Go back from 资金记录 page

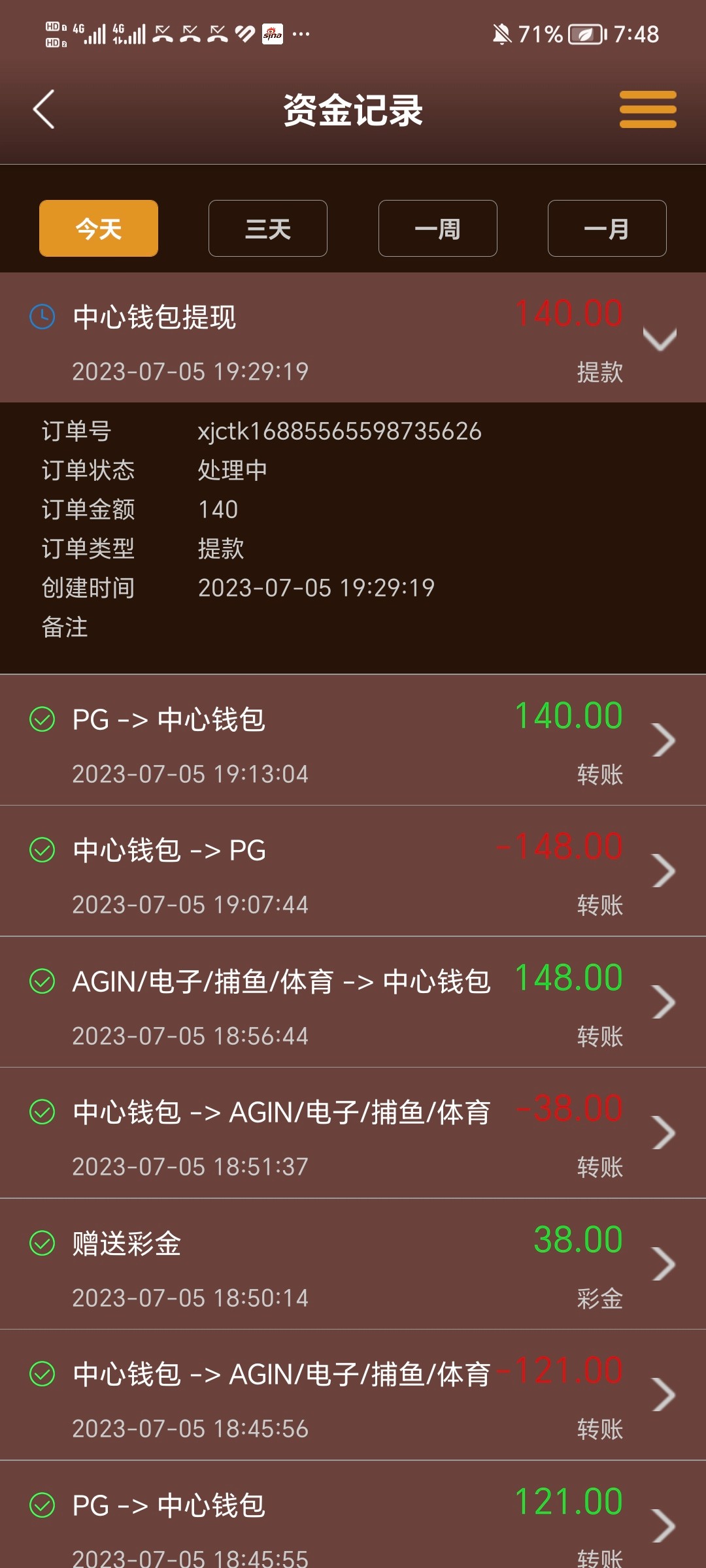point(44,109)
